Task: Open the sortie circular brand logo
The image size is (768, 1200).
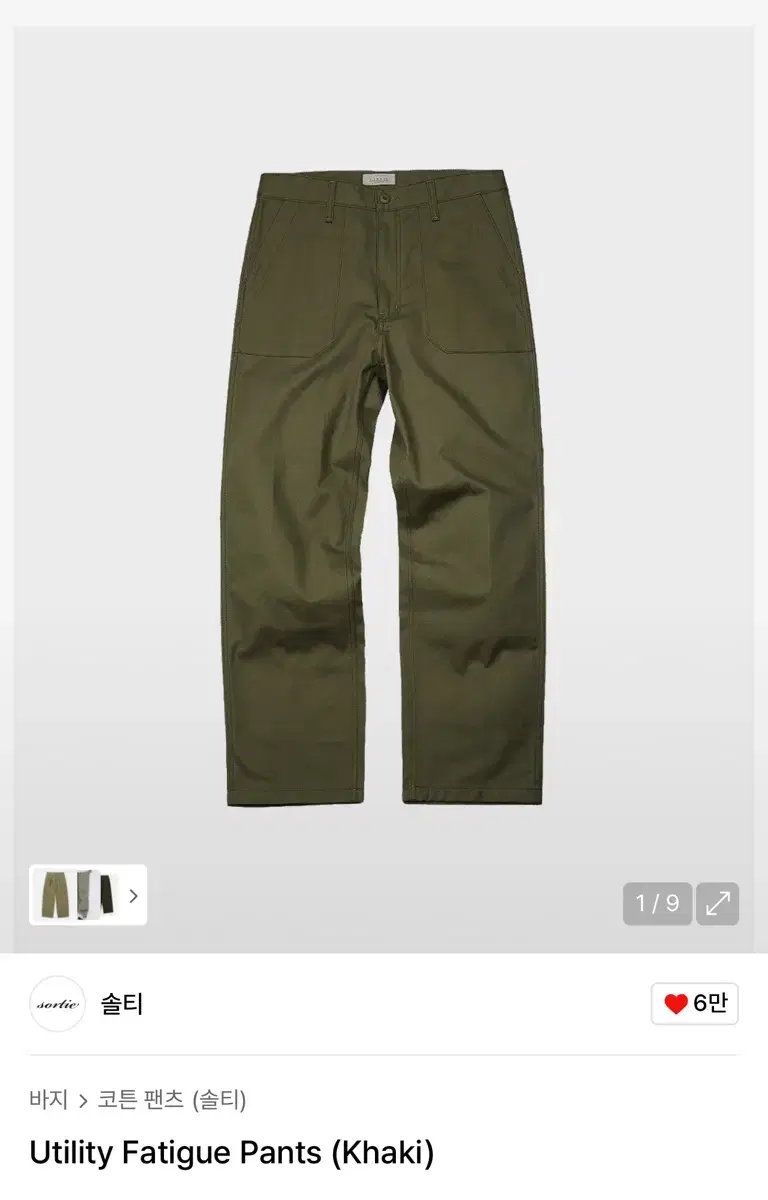Action: point(58,1003)
